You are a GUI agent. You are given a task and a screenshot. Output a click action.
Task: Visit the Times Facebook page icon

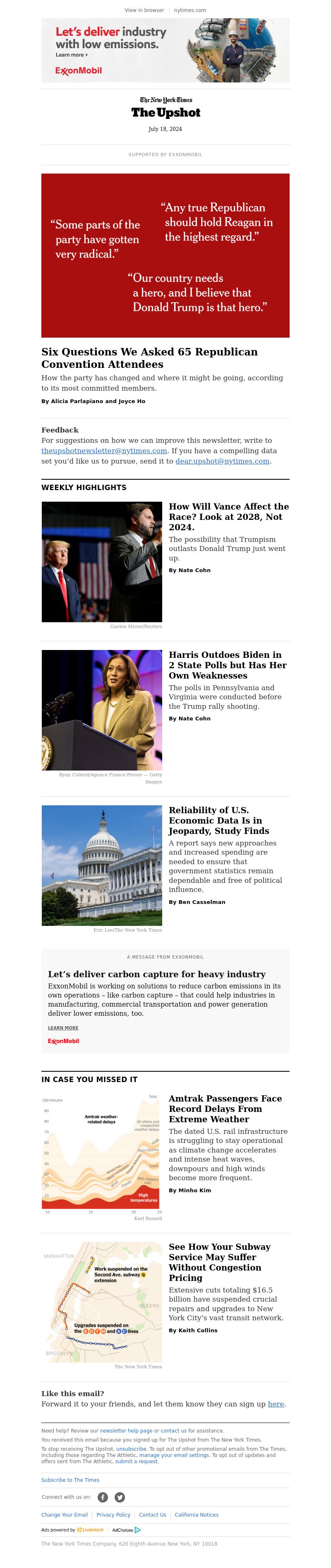click(x=103, y=1497)
